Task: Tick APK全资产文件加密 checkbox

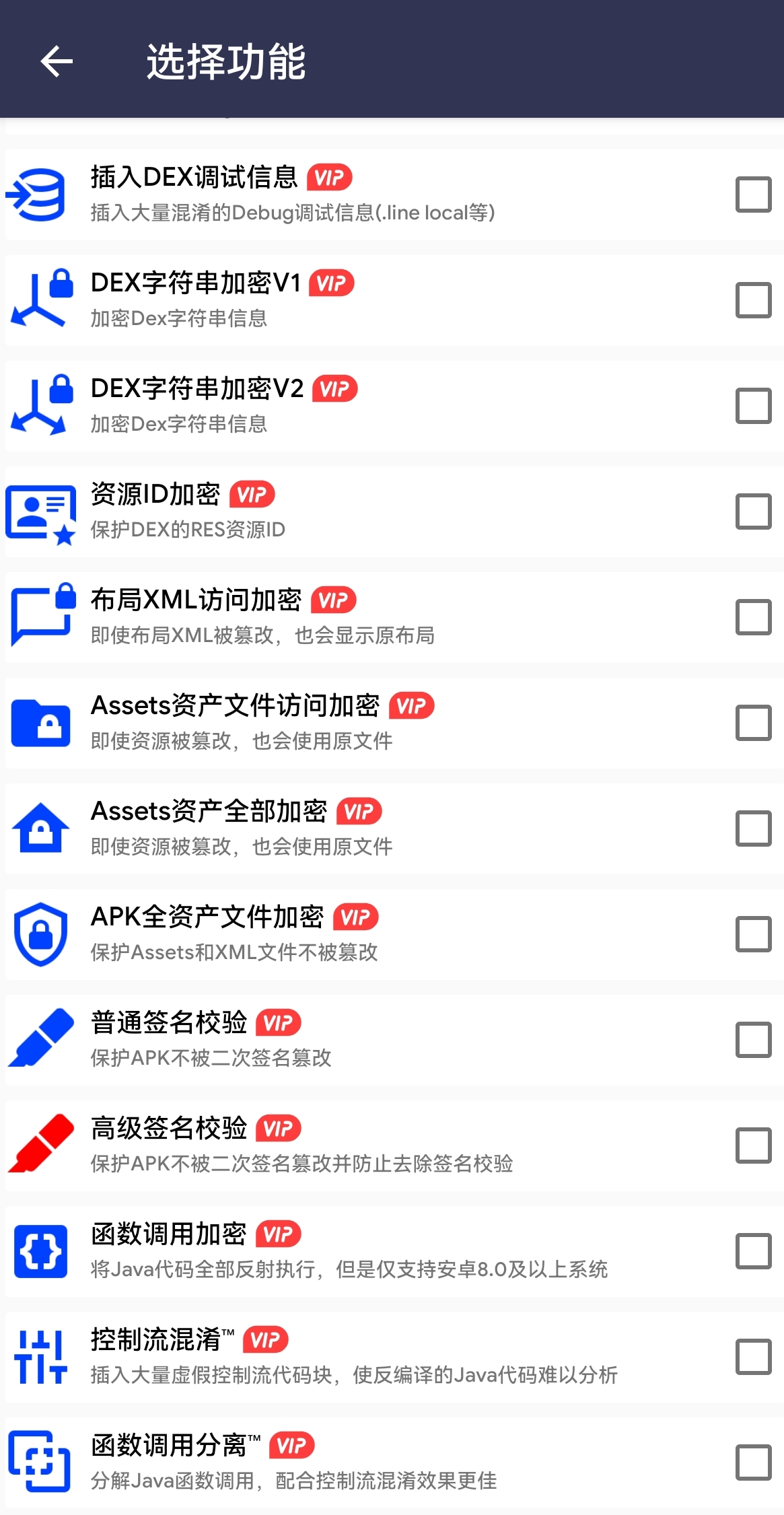Action: click(x=753, y=934)
